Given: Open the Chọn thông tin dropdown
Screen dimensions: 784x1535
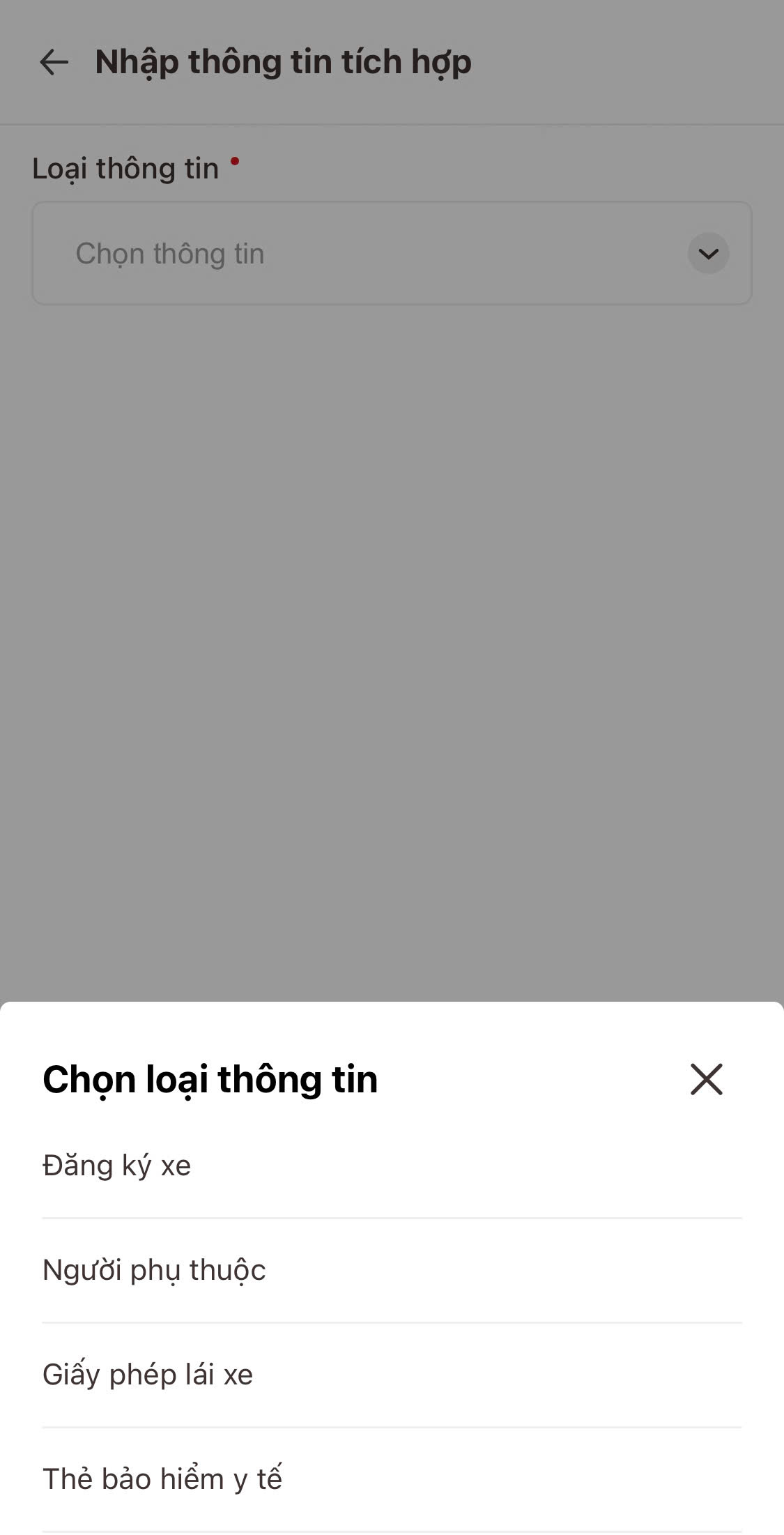Looking at the screenshot, I should (x=392, y=253).
